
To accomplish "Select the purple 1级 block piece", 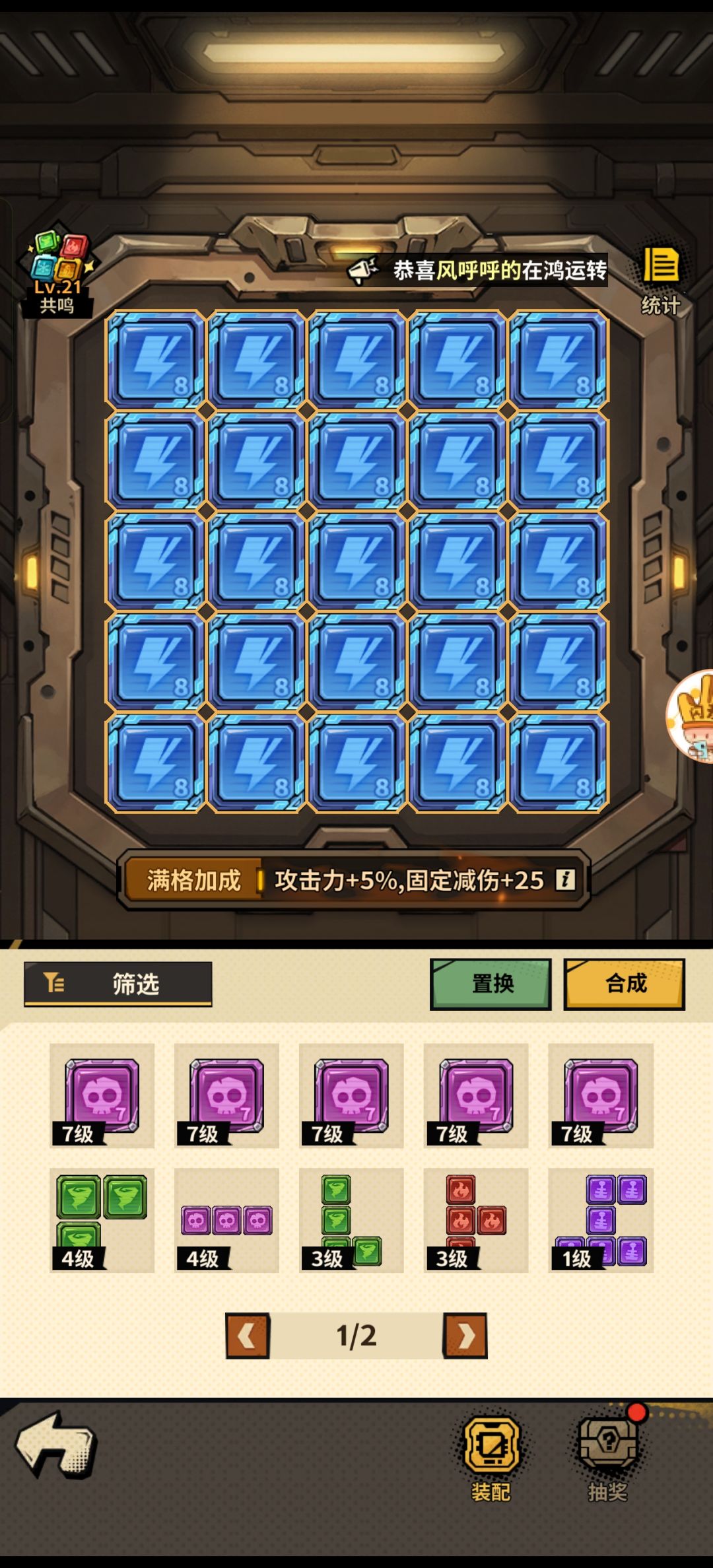I will tap(601, 1221).
